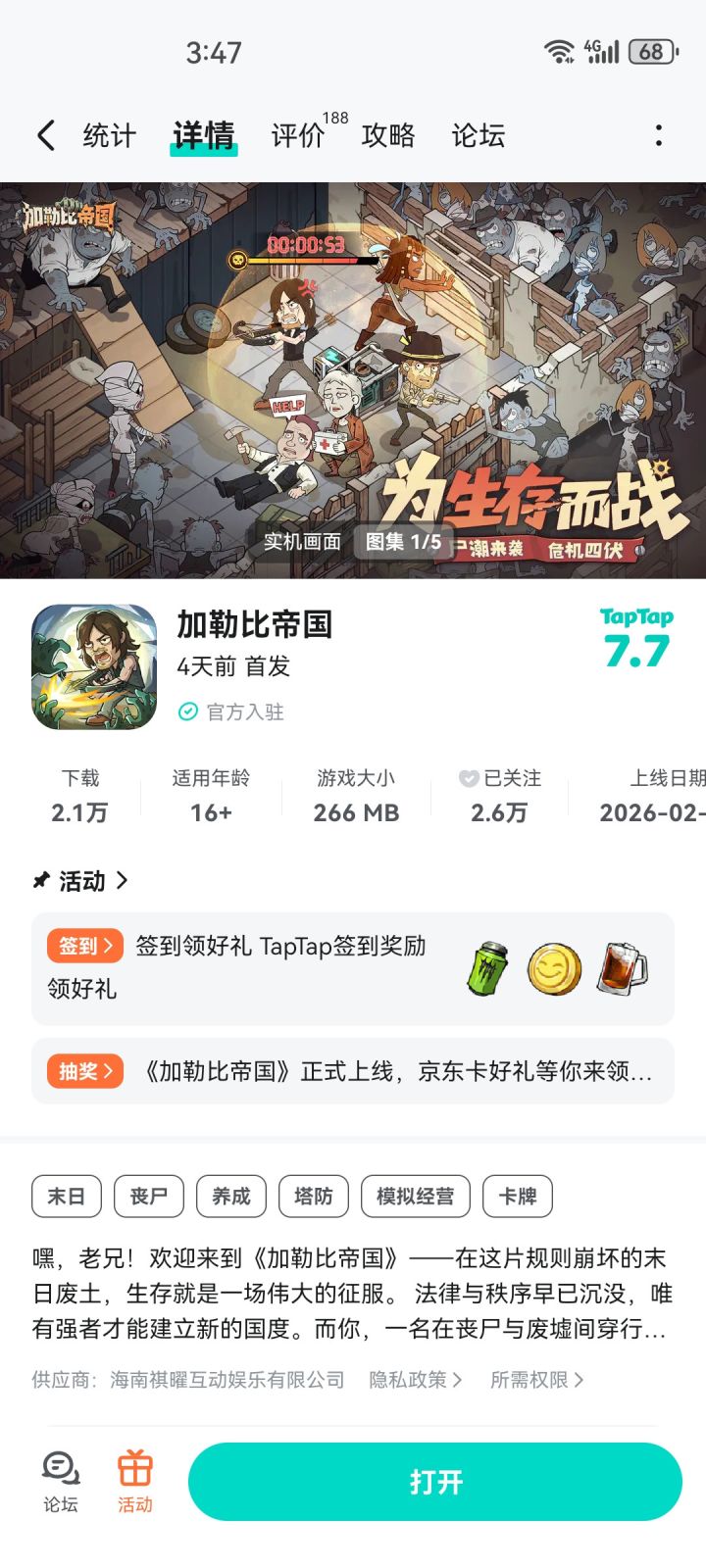Switch to the 攻略 tab
Viewport: 706px width, 1568px height.
pos(389,134)
